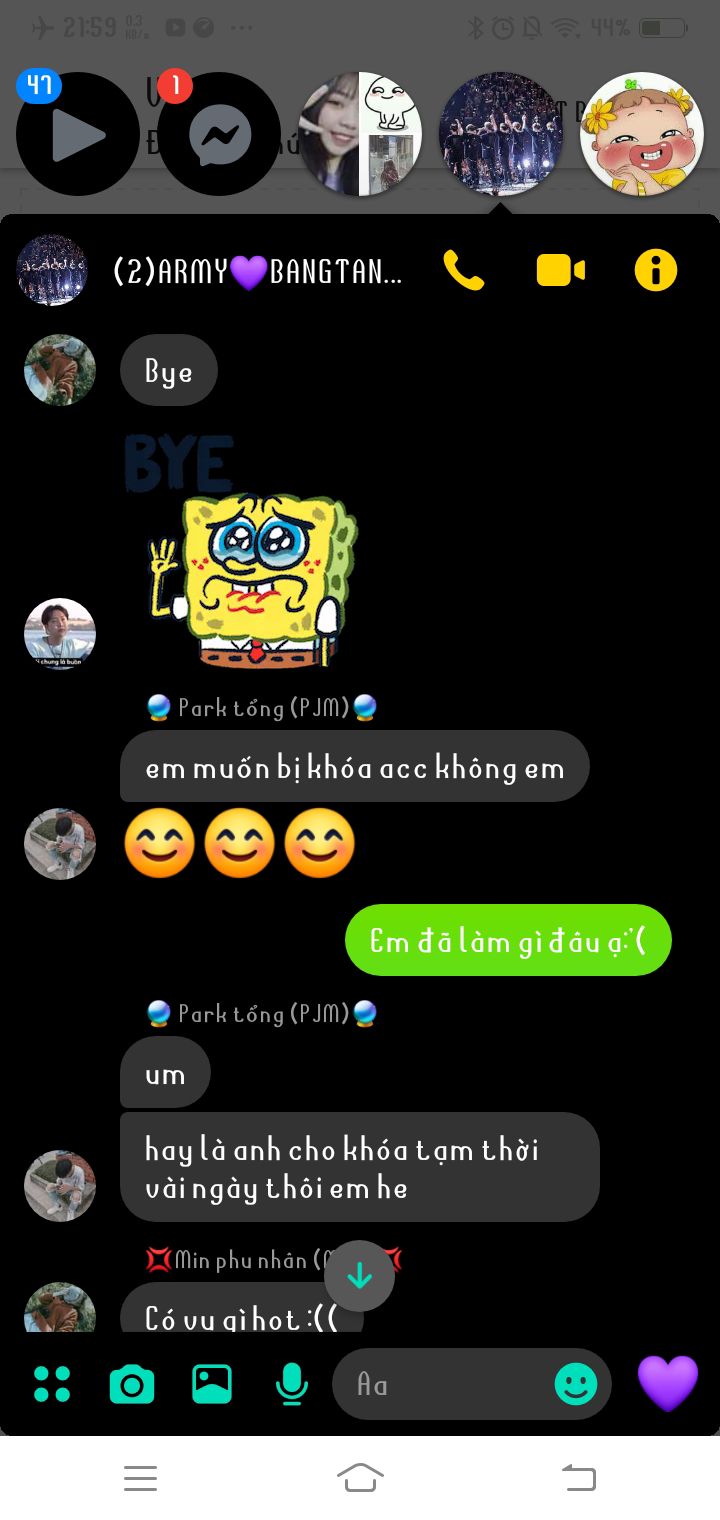
Task: Record a voice message with microphone
Action: [x=291, y=1384]
